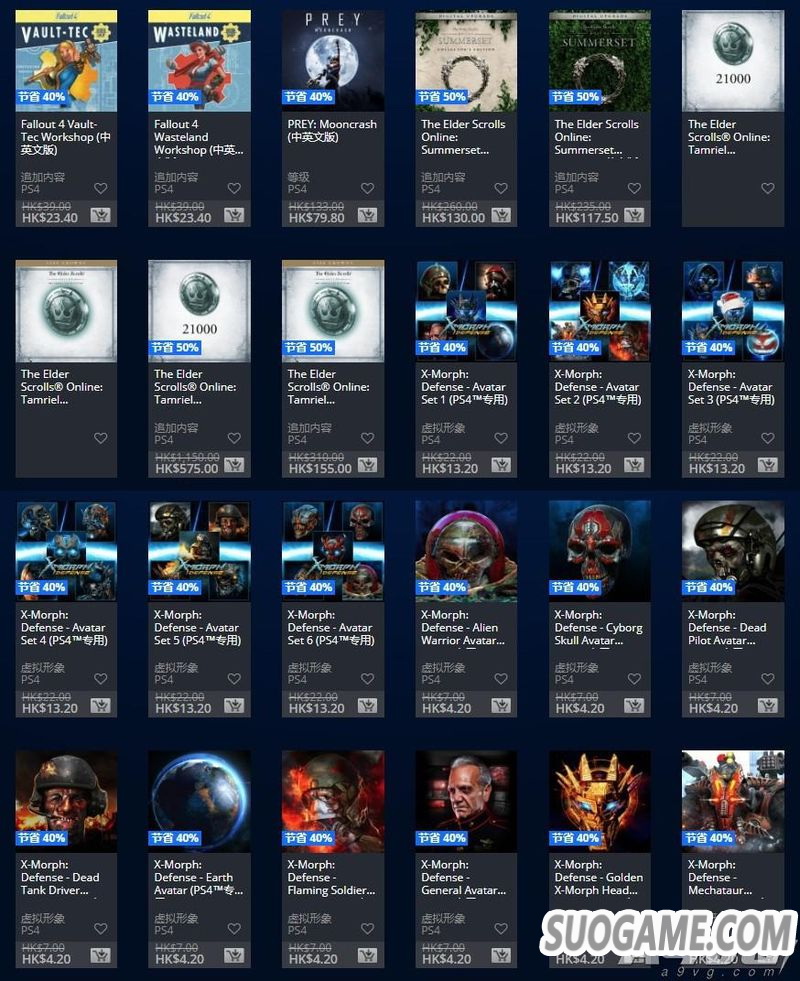Open Fallout 4 Vault-Tec Workshop product card
Screen dimensions: 800x981
coord(66,60)
